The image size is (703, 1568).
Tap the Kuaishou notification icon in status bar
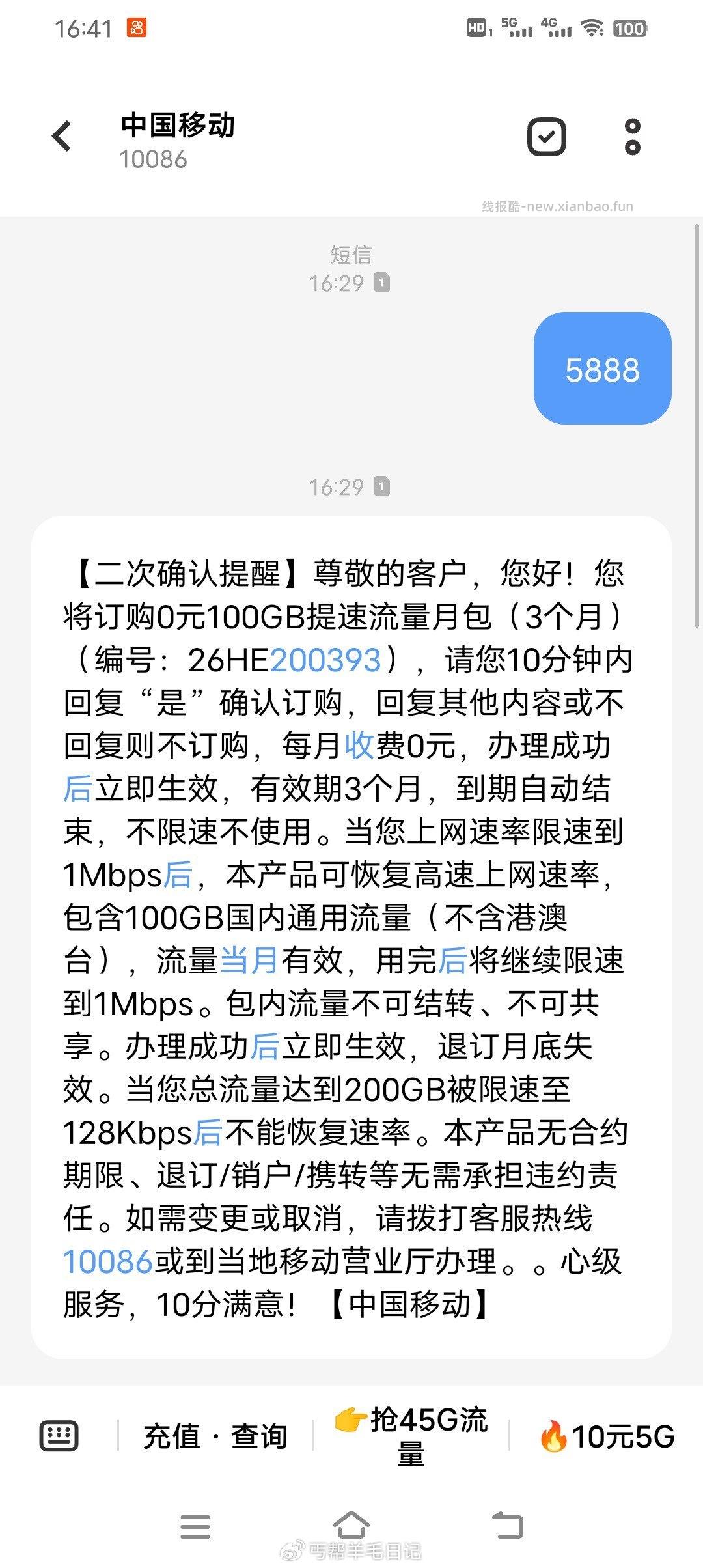135,29
